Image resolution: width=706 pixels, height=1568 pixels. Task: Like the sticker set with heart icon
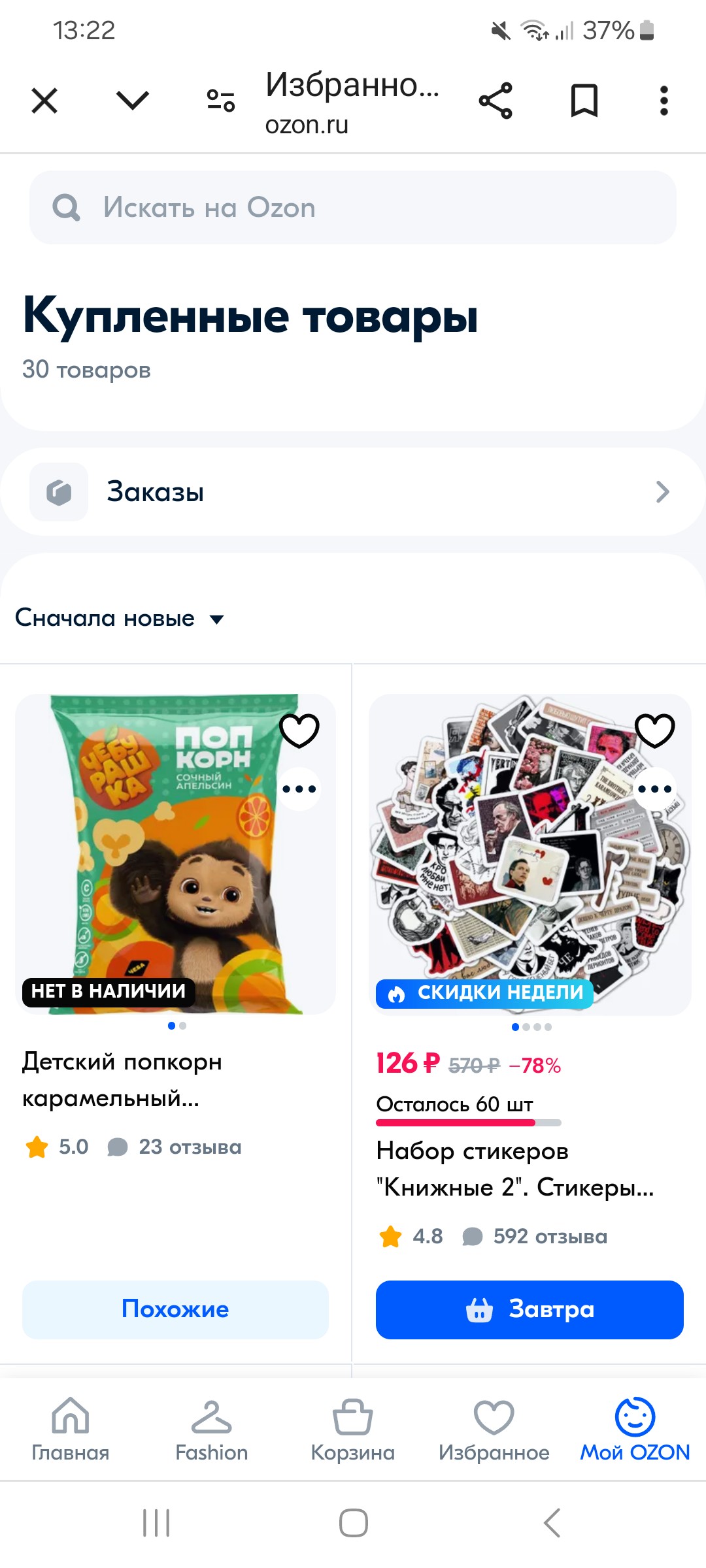[655, 730]
